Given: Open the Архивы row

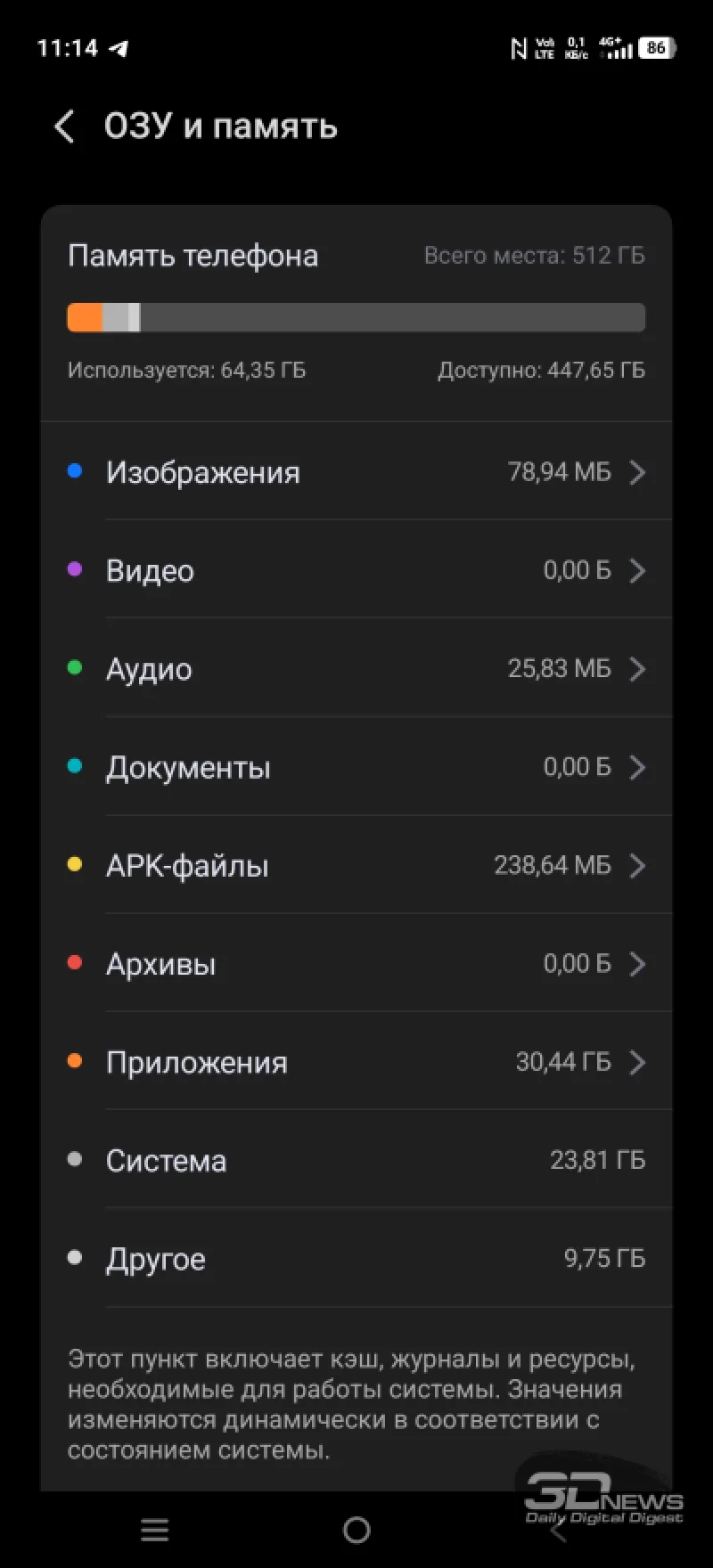Looking at the screenshot, I should coord(356,963).
